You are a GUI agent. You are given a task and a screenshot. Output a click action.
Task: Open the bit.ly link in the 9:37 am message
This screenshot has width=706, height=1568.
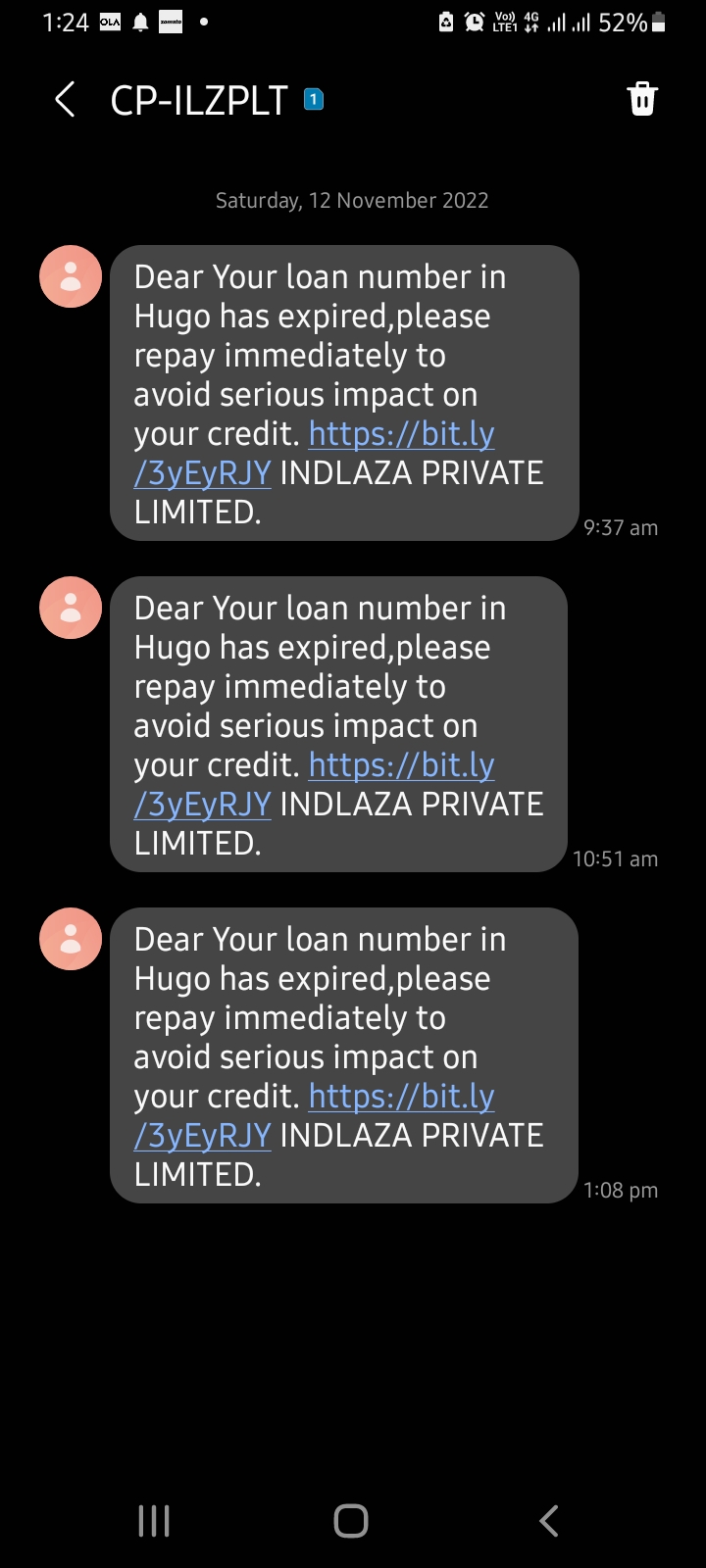(401, 434)
